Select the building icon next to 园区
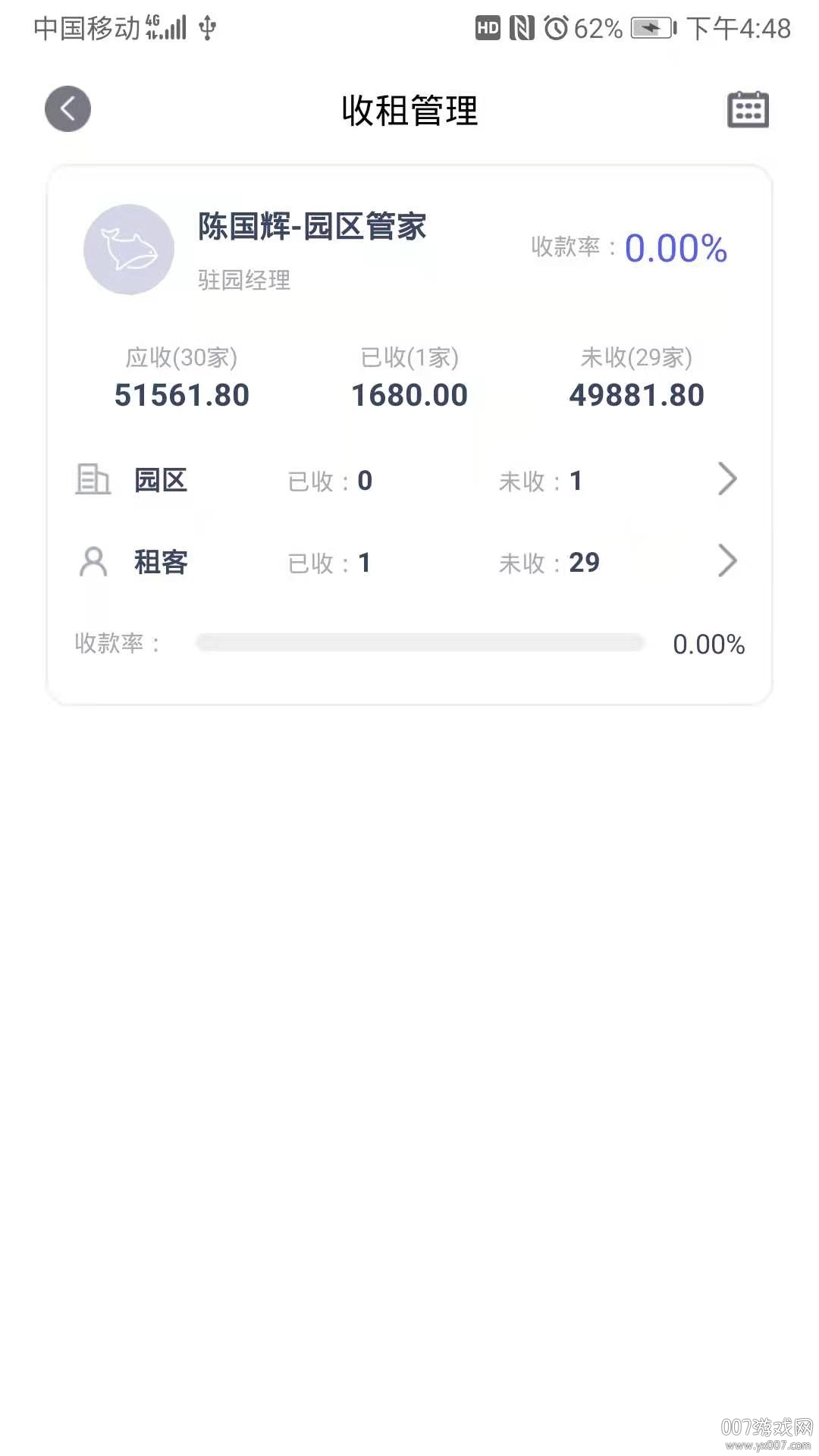This screenshot has width=819, height=1456. 93,479
